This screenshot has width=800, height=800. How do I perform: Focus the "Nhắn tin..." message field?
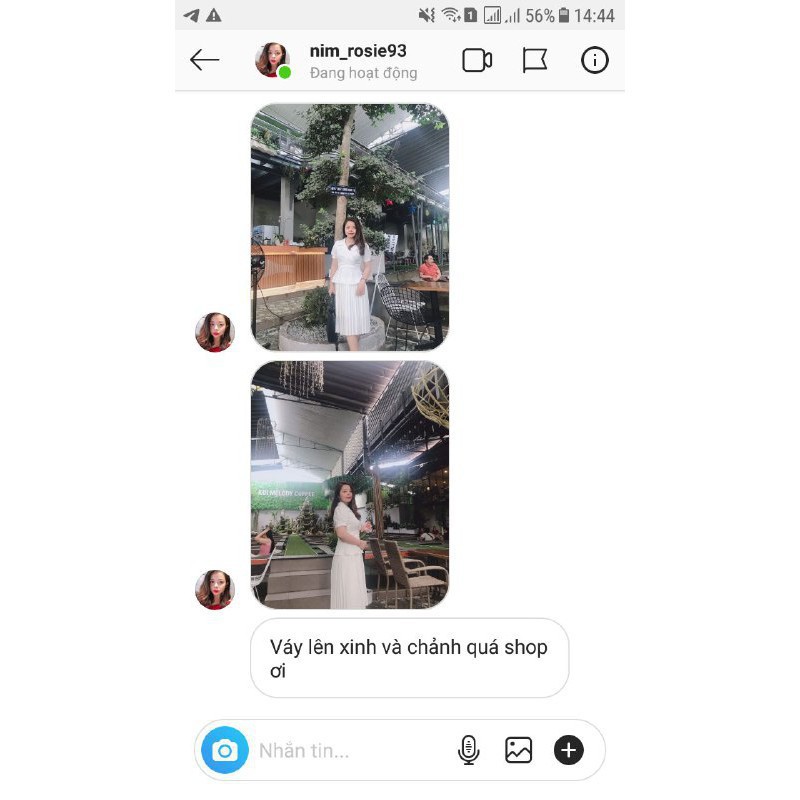(x=340, y=750)
